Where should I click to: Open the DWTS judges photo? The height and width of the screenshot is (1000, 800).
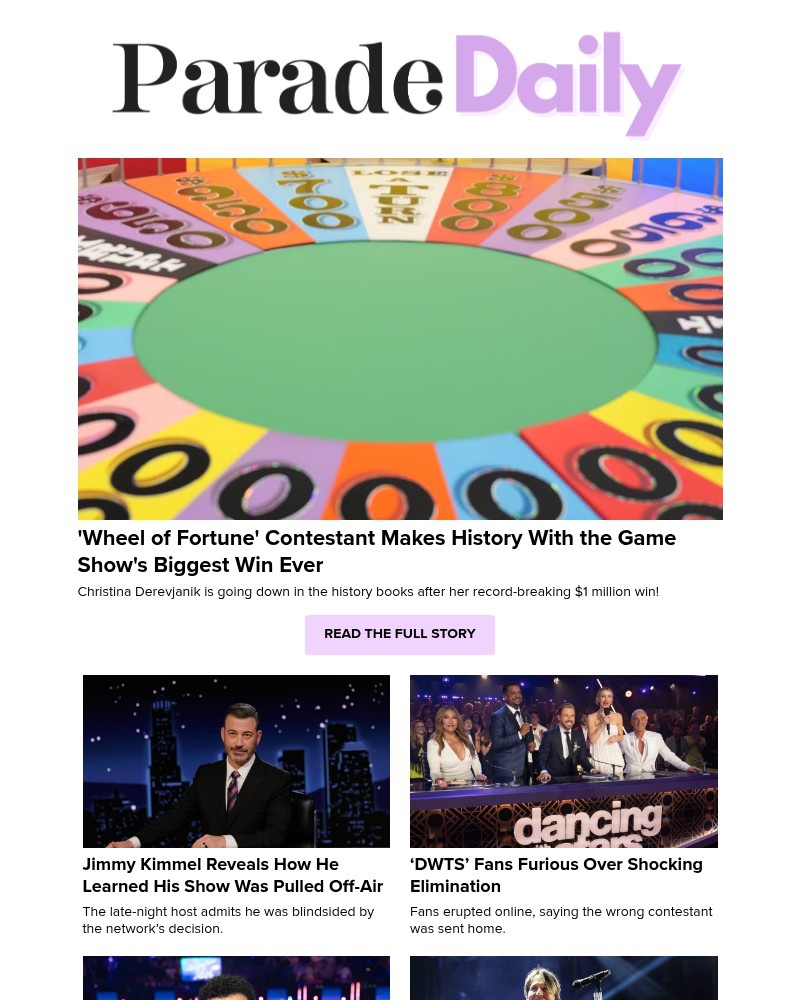(564, 761)
